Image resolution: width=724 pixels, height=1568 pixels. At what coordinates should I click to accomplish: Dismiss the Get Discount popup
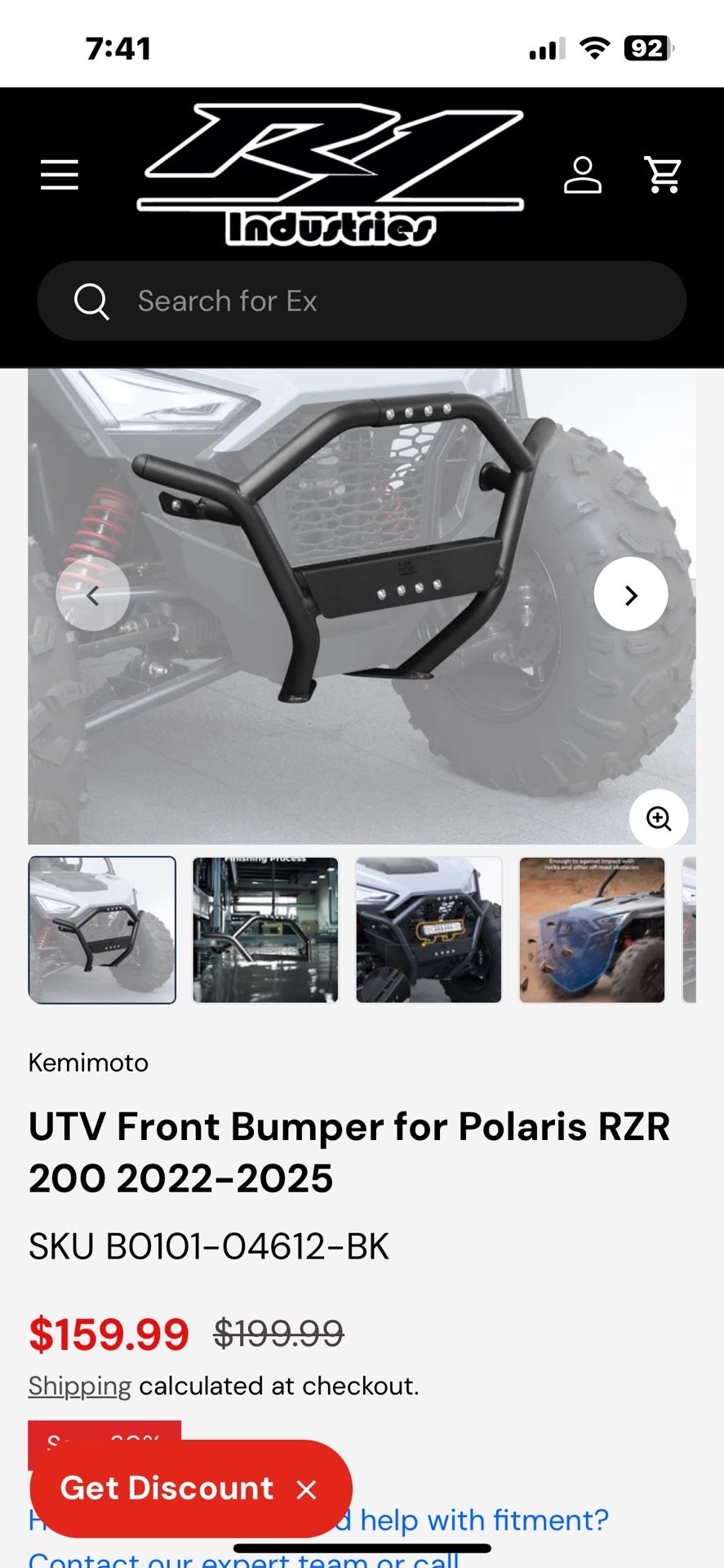(x=307, y=1490)
